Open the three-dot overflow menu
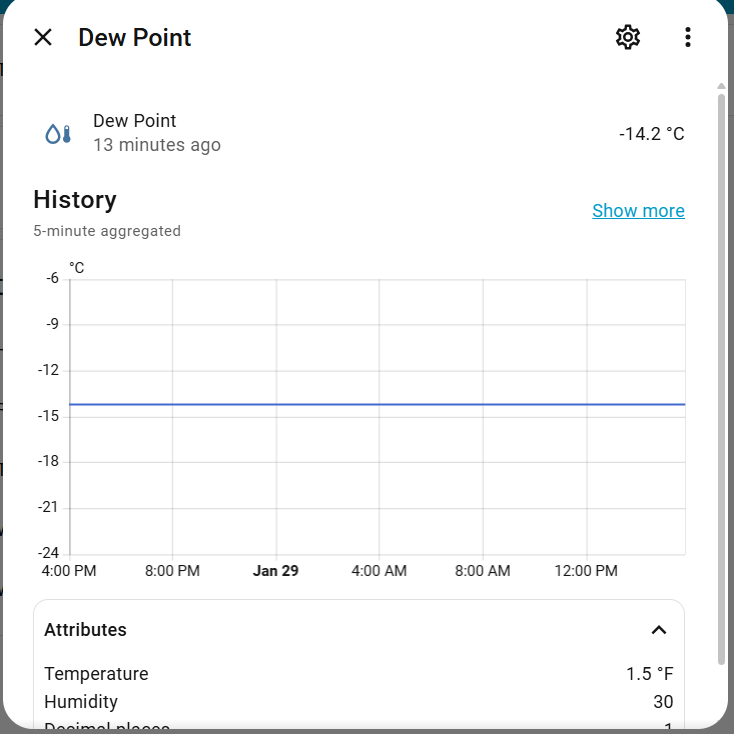Screen dimensions: 734x734 point(687,38)
